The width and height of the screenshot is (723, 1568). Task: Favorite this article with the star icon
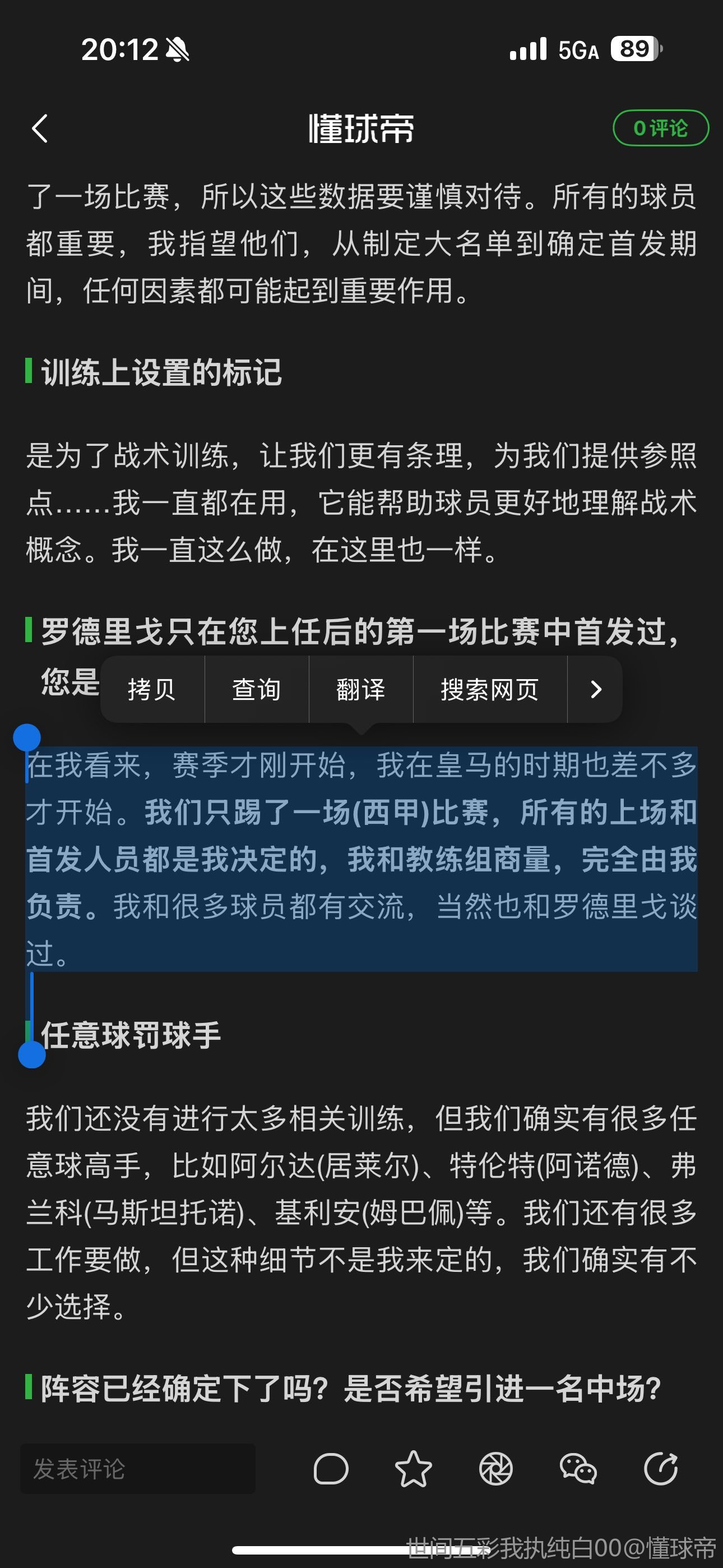click(413, 1468)
